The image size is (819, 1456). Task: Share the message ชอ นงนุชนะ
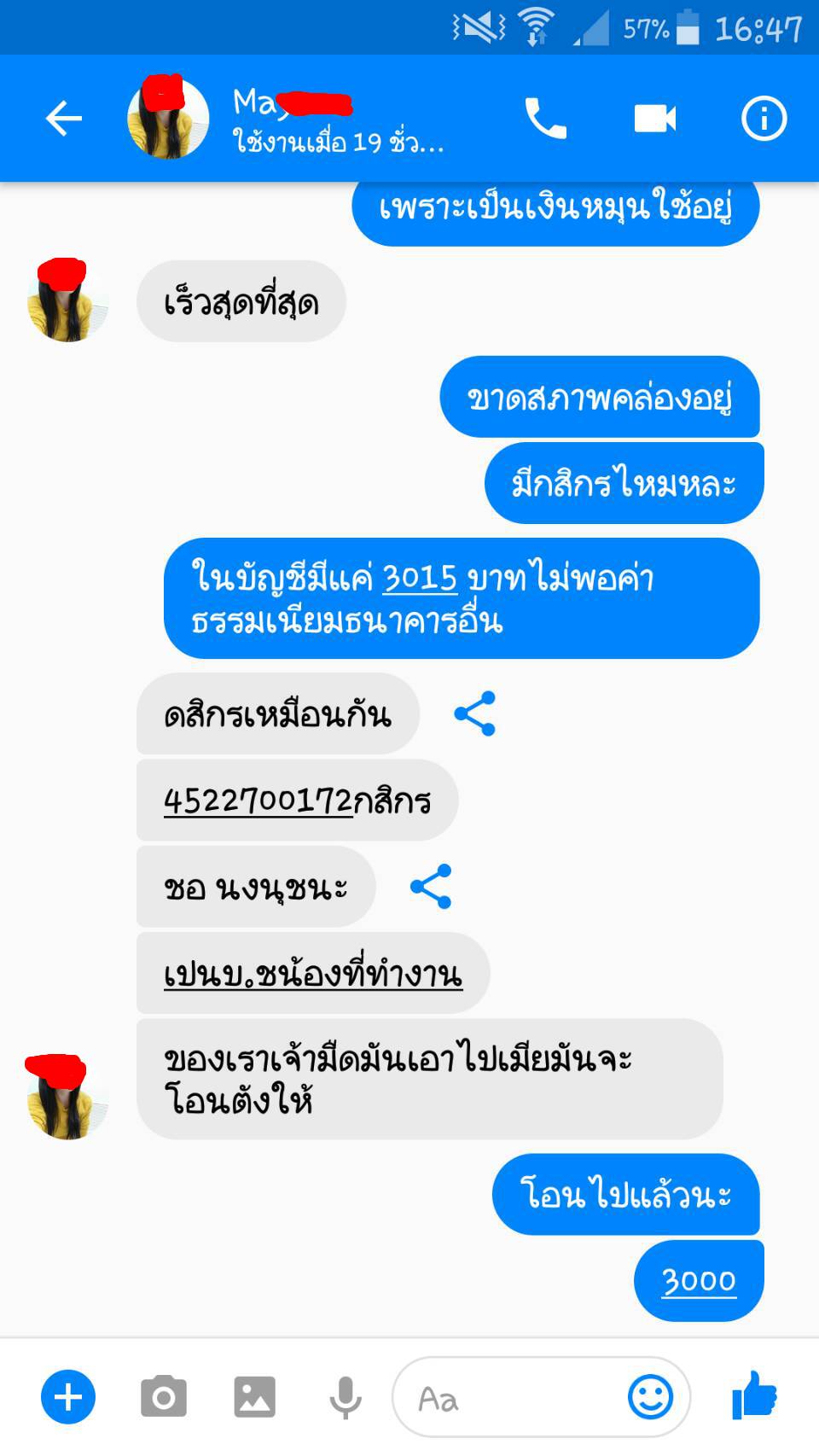pyautogui.click(x=431, y=887)
